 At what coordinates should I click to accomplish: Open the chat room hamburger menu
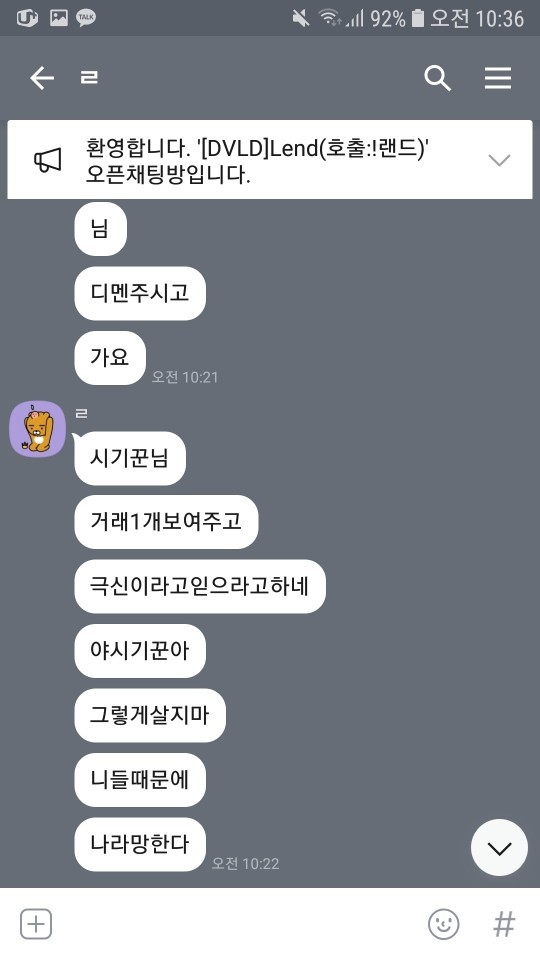[x=498, y=78]
